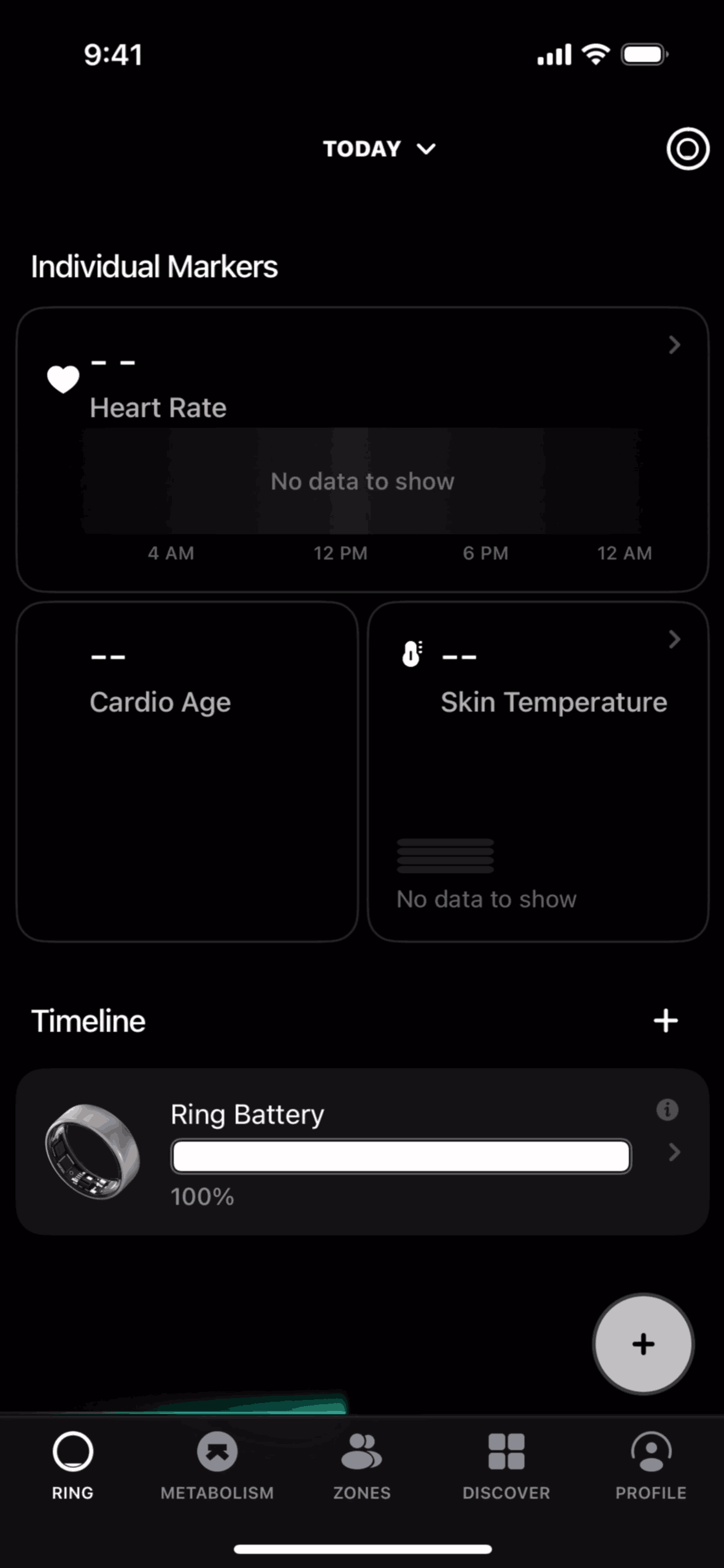Tap the info icon on Ring Battery
The image size is (724, 1568).
pyautogui.click(x=668, y=1110)
